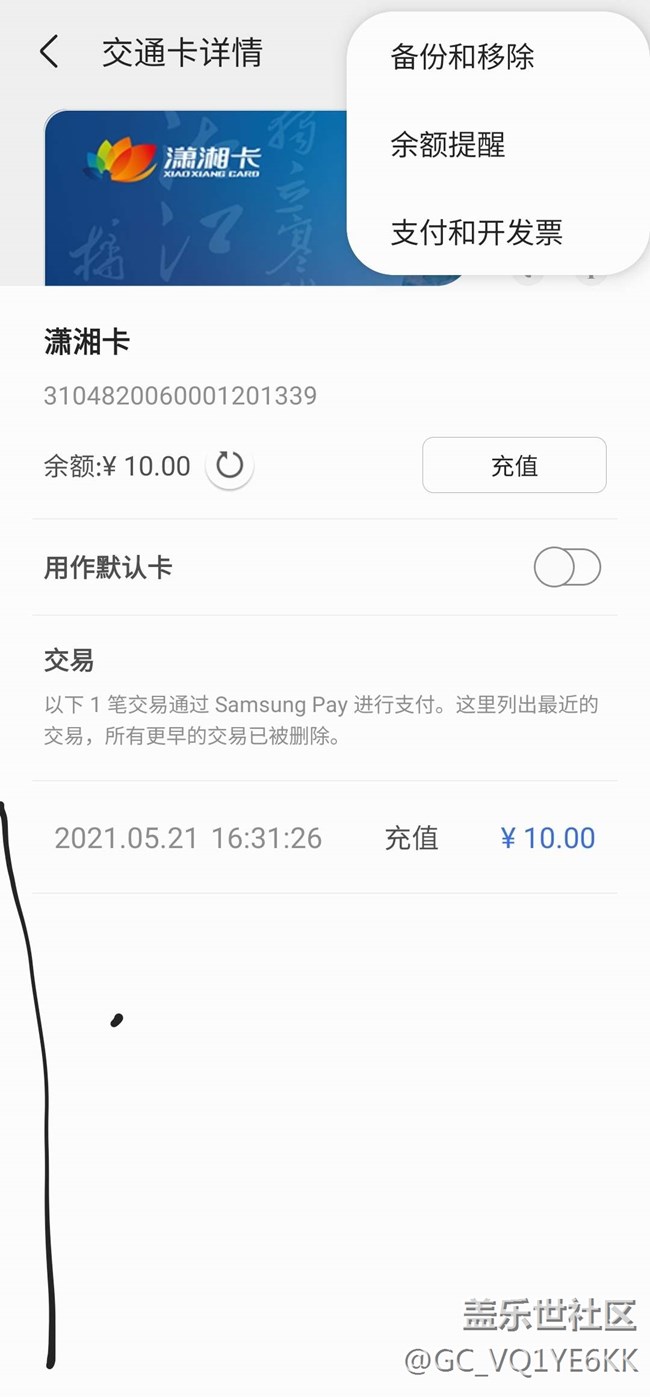Image resolution: width=650 pixels, height=1397 pixels.
Task: Refresh the card balance
Action: [x=230, y=465]
